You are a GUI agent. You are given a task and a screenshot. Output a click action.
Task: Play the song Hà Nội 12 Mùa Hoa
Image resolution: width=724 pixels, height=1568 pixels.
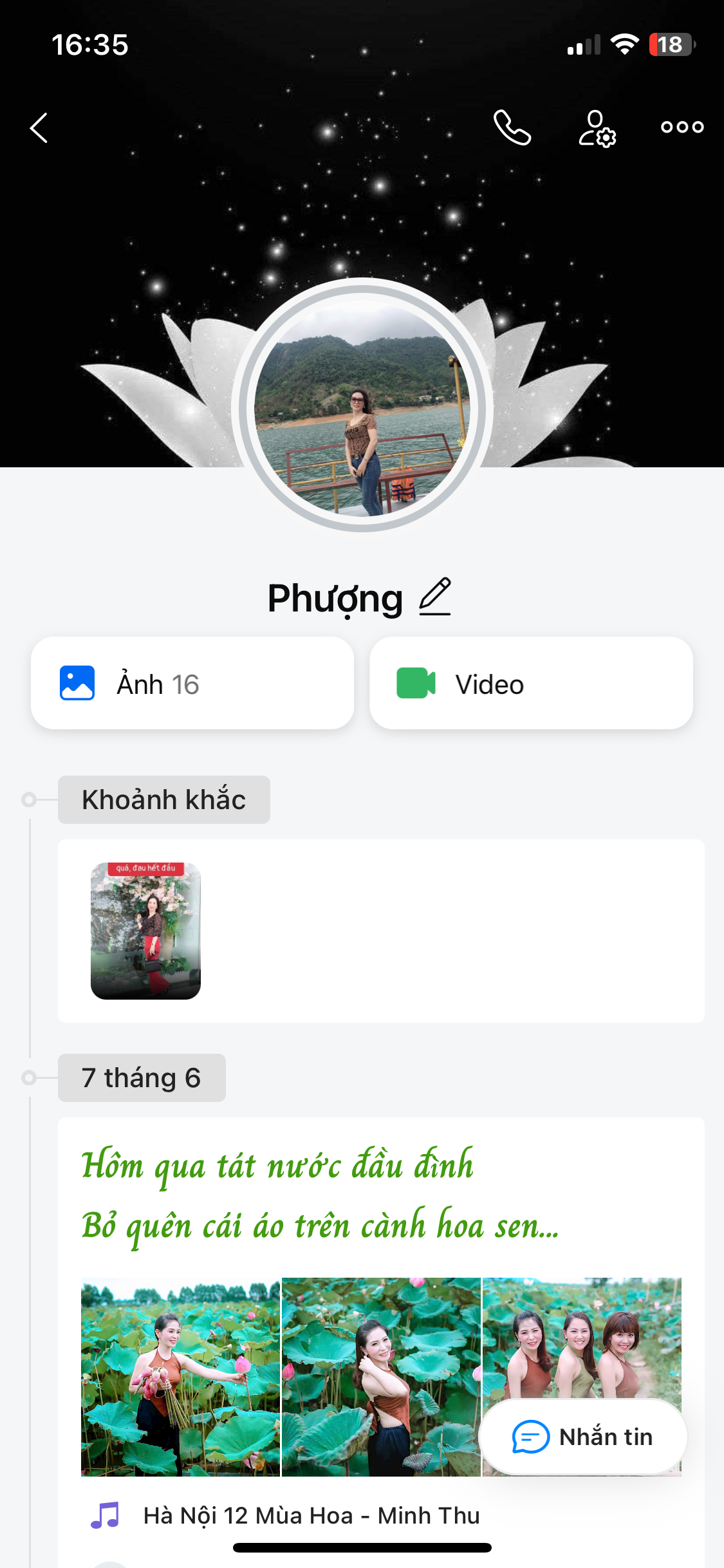click(311, 1515)
